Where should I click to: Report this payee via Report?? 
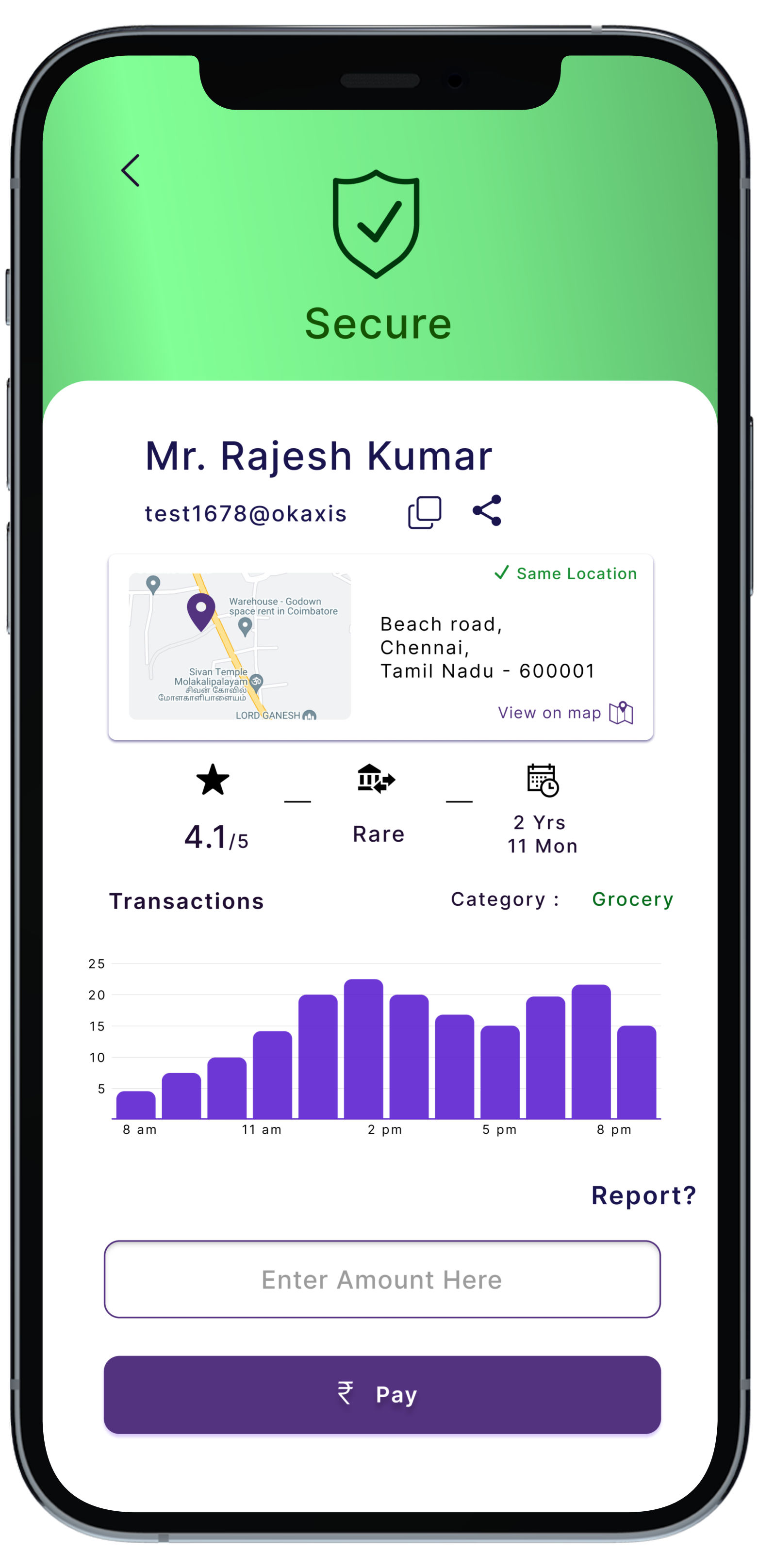[x=643, y=1195]
